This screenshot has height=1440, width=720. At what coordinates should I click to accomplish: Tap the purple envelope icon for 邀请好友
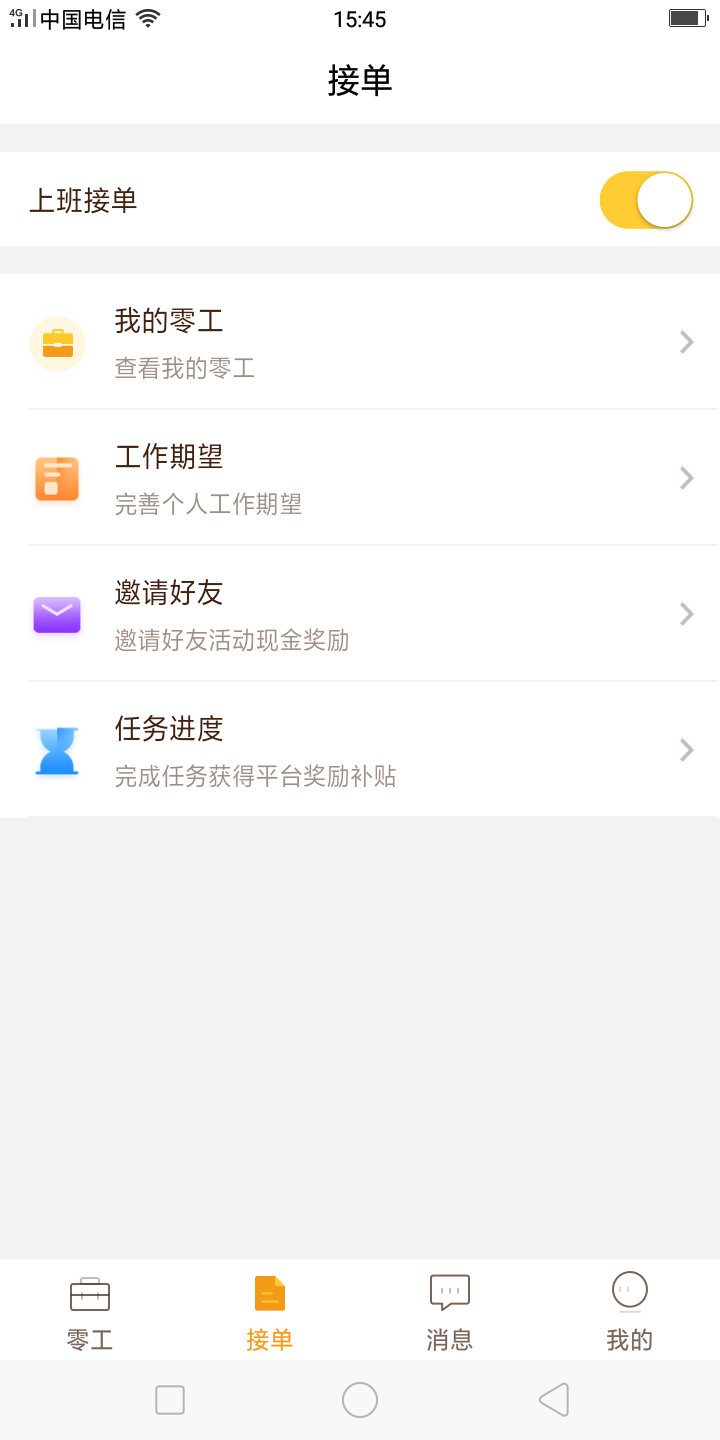tap(57, 614)
